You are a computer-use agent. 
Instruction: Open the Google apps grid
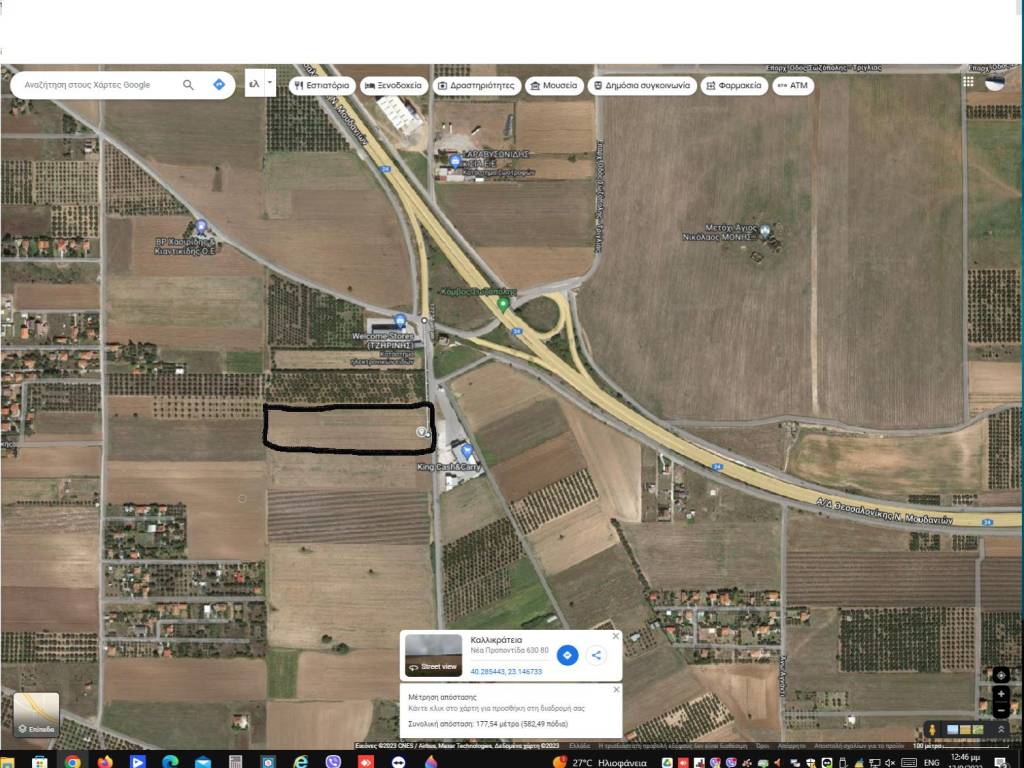click(x=968, y=82)
